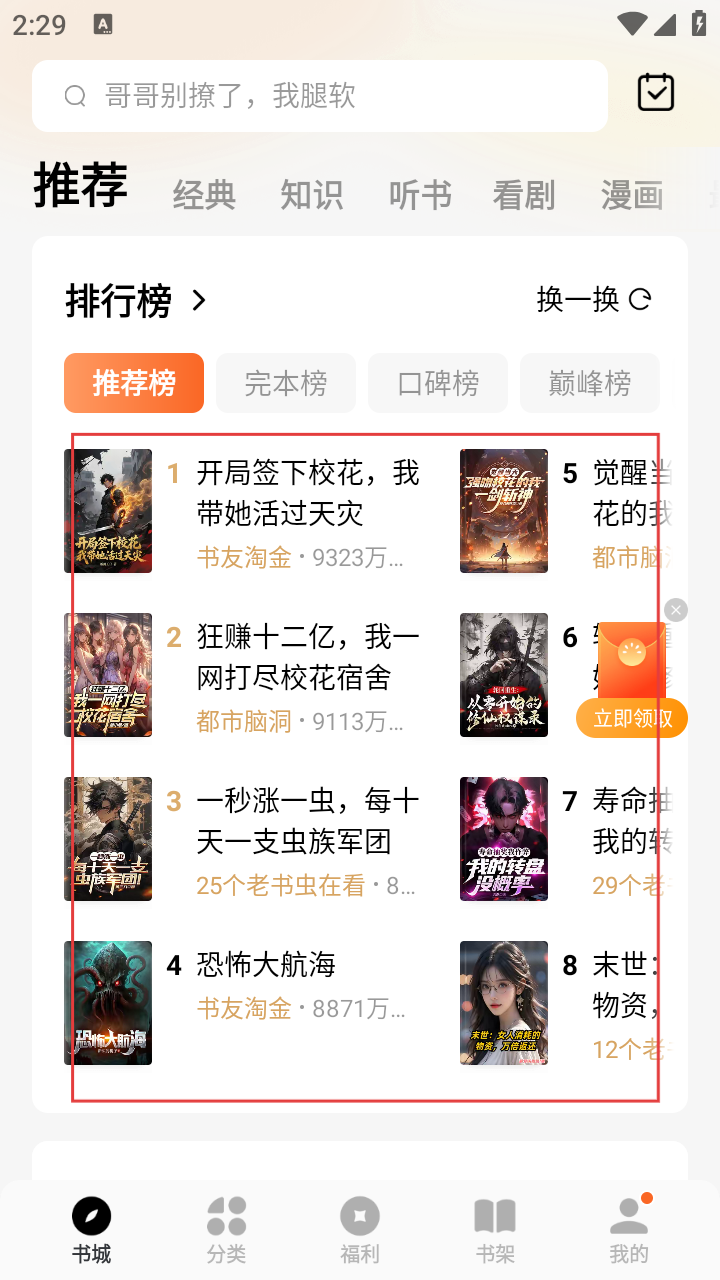Open the book 一秒涨一虫，每十天一支虫族军团
Screen dimensions: 720x1280
click(307, 820)
